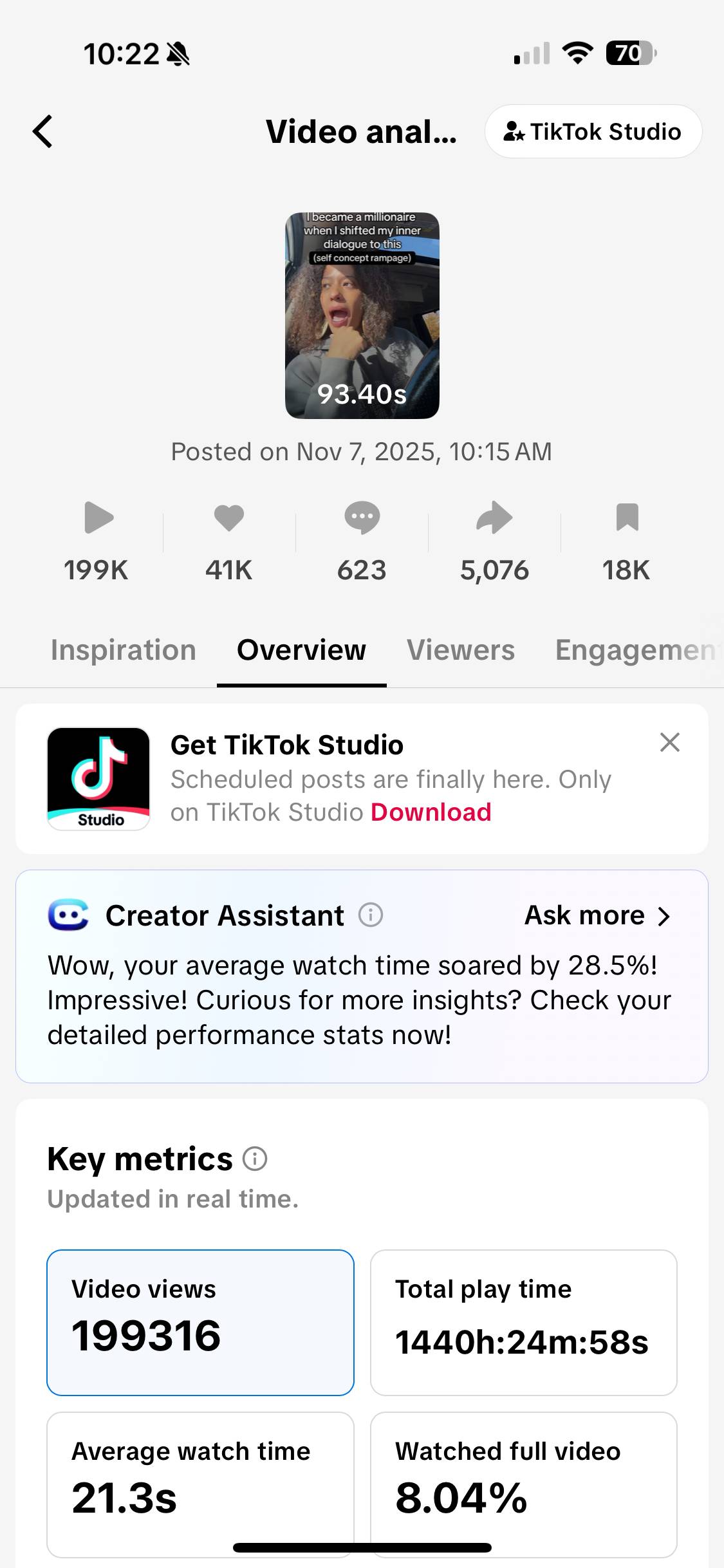Select the Video views metric card

[x=200, y=1322]
